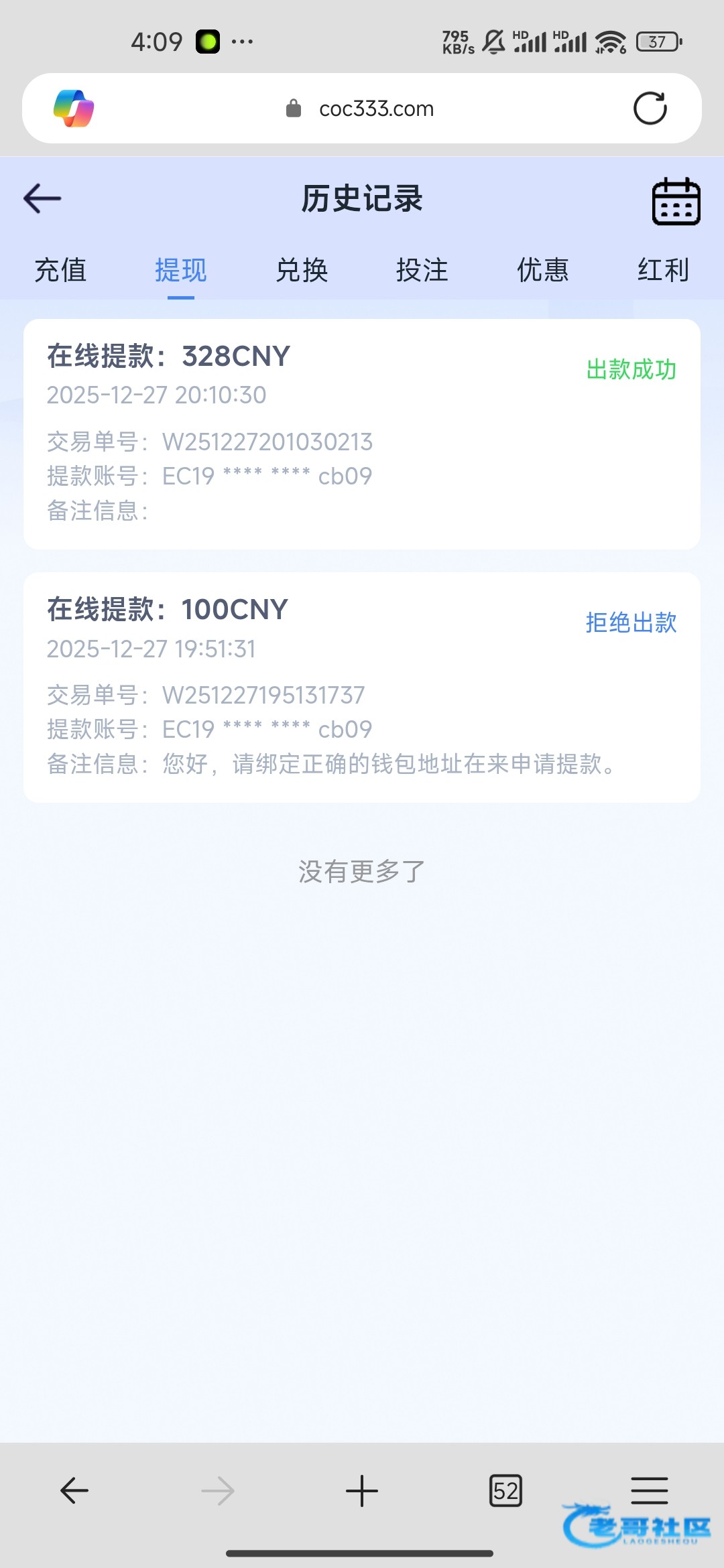Image resolution: width=724 pixels, height=1568 pixels.
Task: Open a new browser tab
Action: 362,1491
